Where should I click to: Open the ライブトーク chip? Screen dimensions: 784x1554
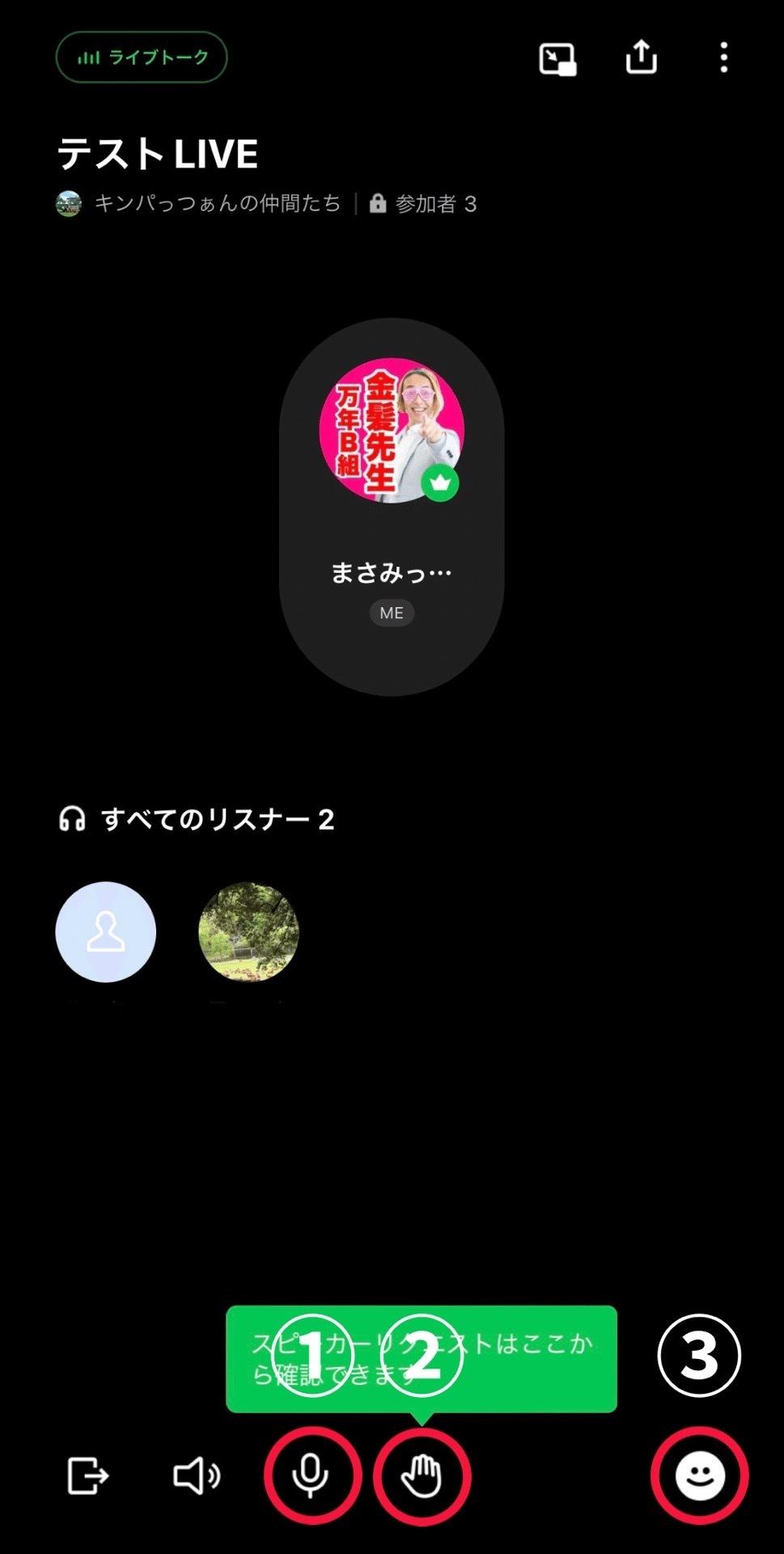click(x=142, y=57)
